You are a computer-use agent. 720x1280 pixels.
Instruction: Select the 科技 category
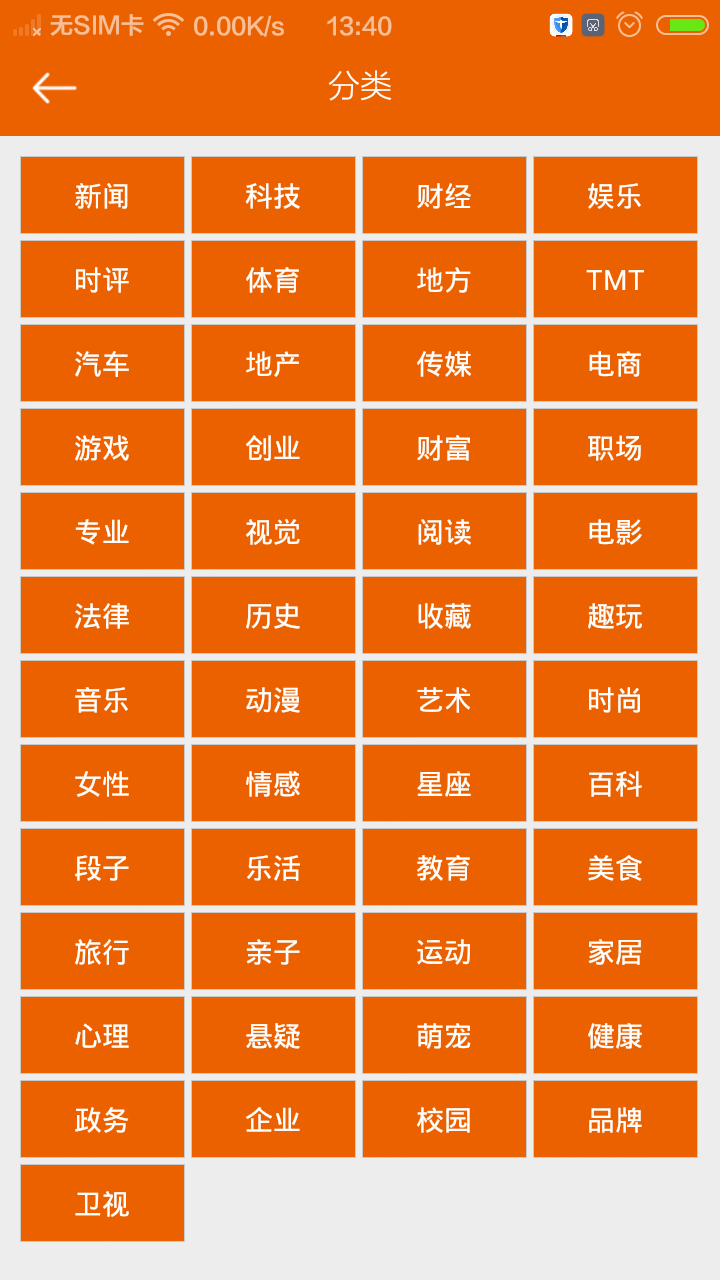pyautogui.click(x=272, y=195)
